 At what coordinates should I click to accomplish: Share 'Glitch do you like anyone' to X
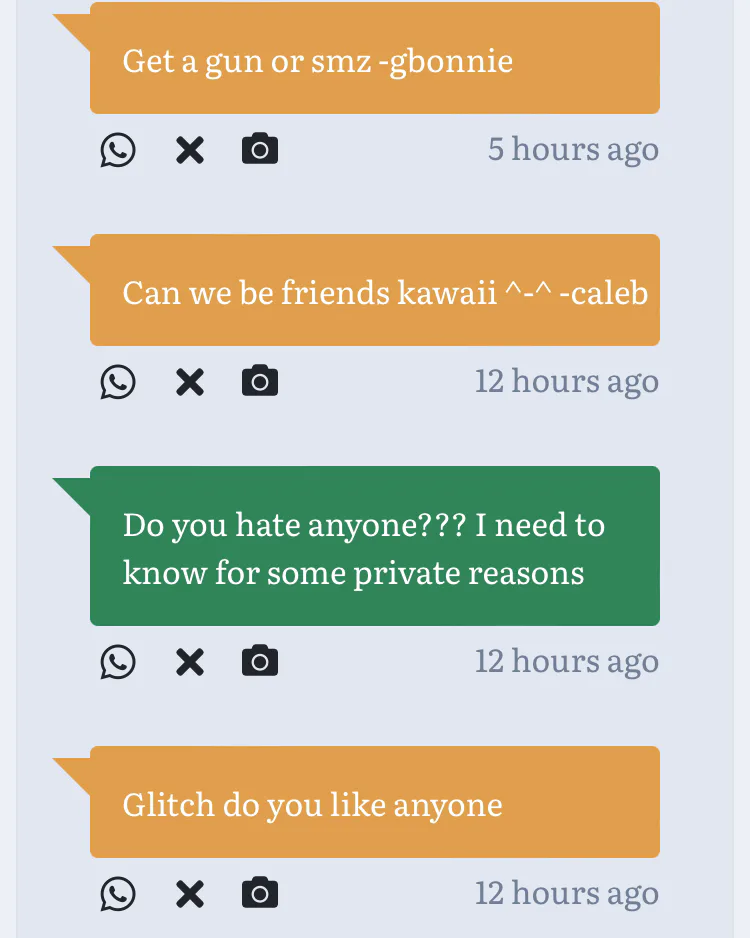point(189,894)
